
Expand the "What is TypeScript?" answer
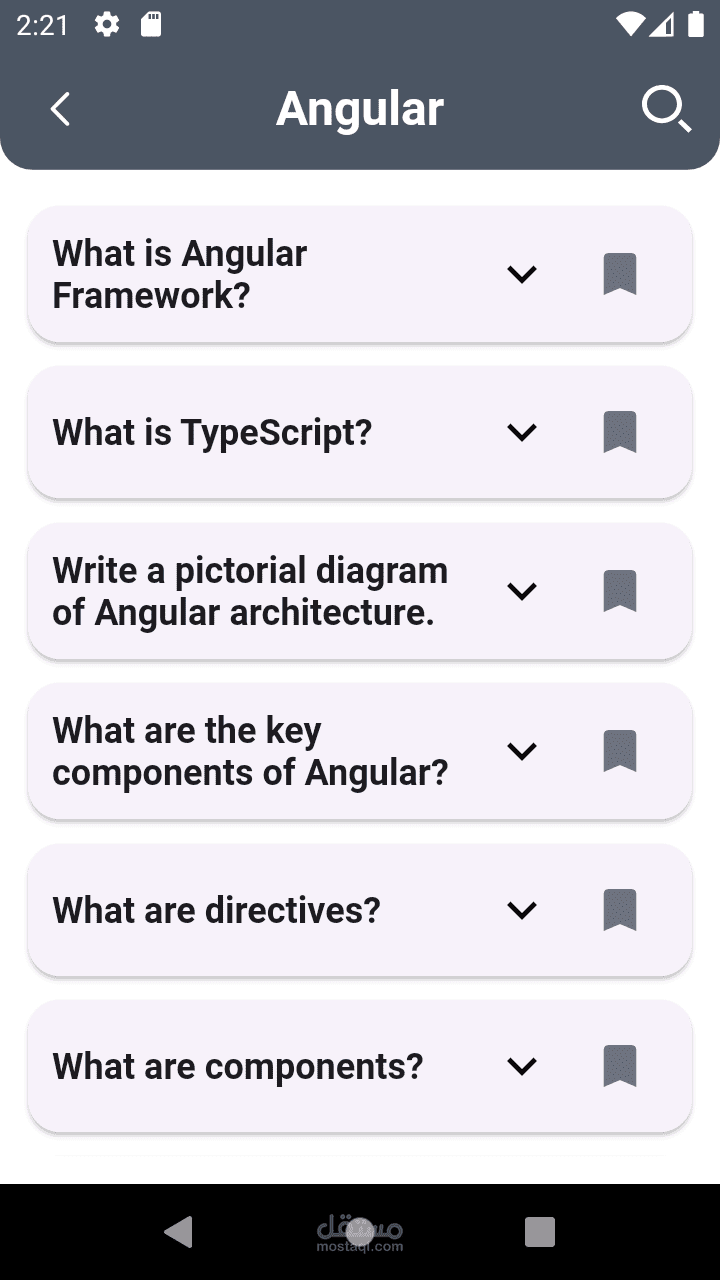tap(522, 432)
